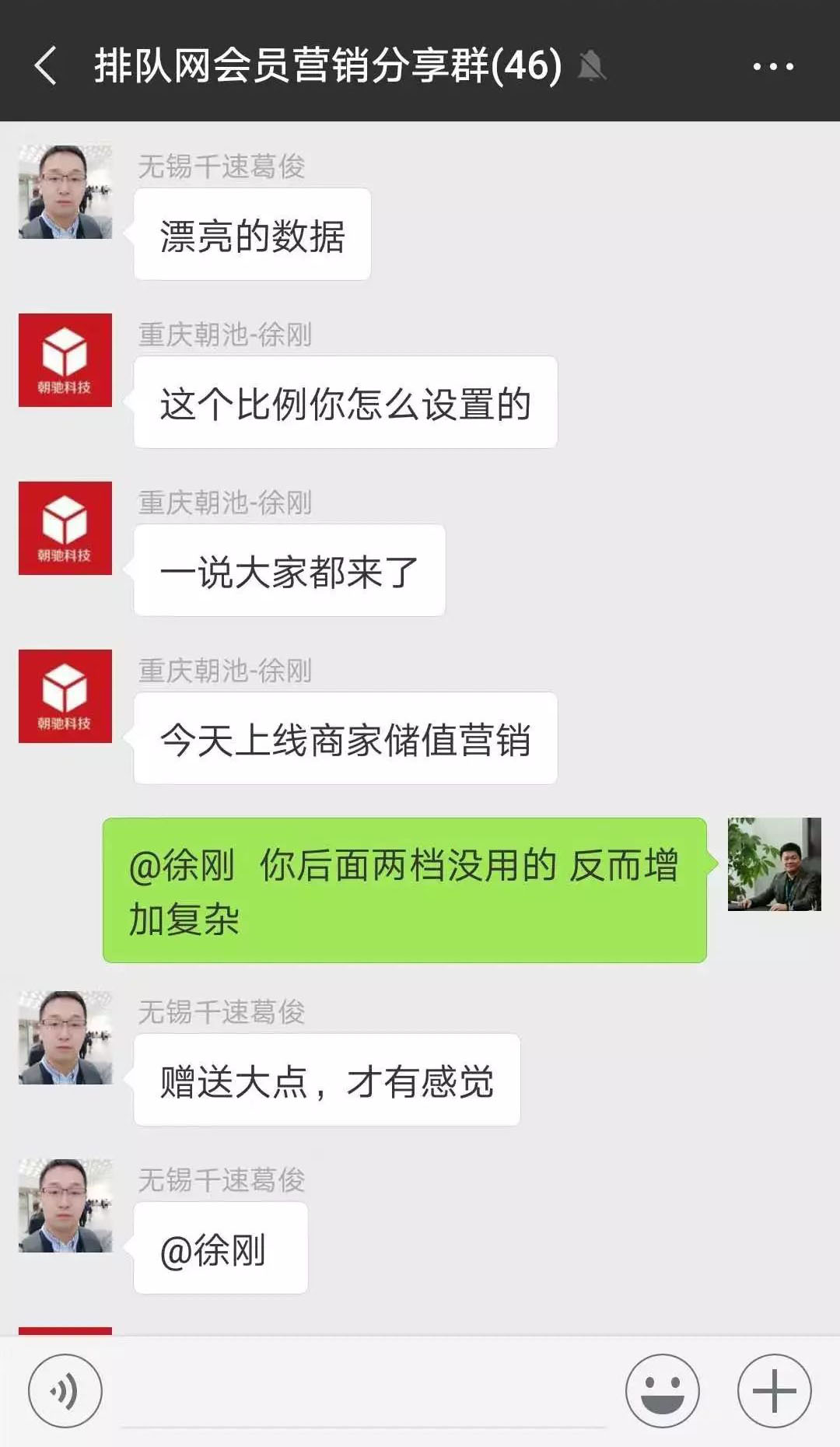The width and height of the screenshot is (840, 1447).
Task: Go back from the group chat
Action: [x=47, y=65]
